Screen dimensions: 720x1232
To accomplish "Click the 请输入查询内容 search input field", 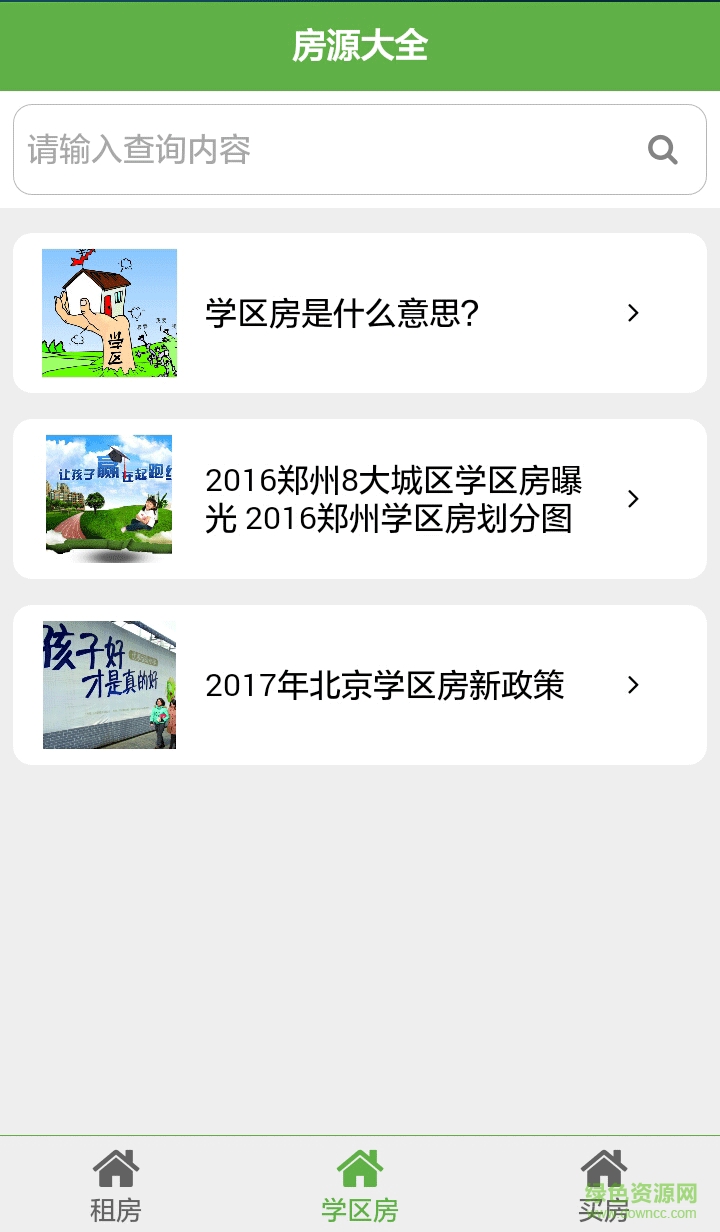I will pos(300,149).
